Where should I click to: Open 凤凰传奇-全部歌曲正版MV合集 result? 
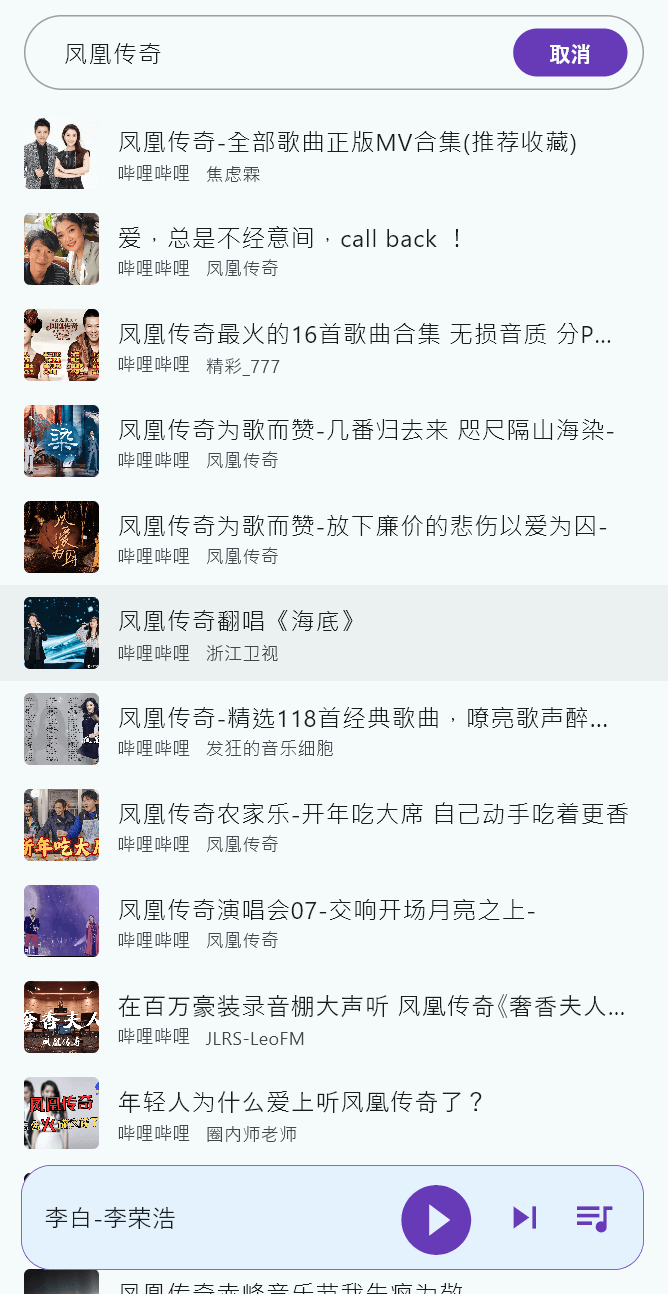[346, 154]
